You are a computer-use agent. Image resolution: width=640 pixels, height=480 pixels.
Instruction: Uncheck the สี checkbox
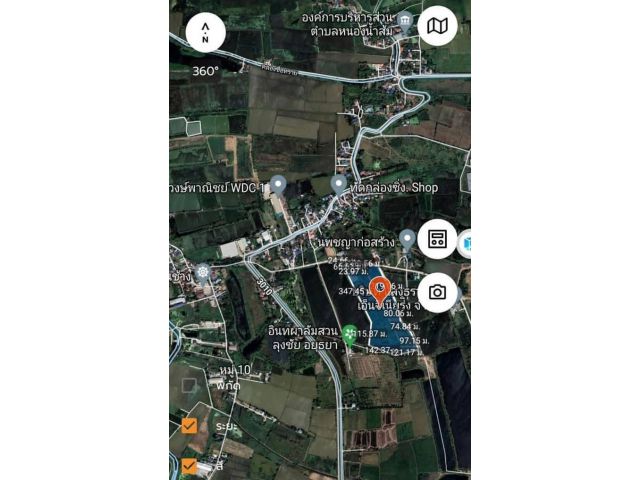coord(189,465)
